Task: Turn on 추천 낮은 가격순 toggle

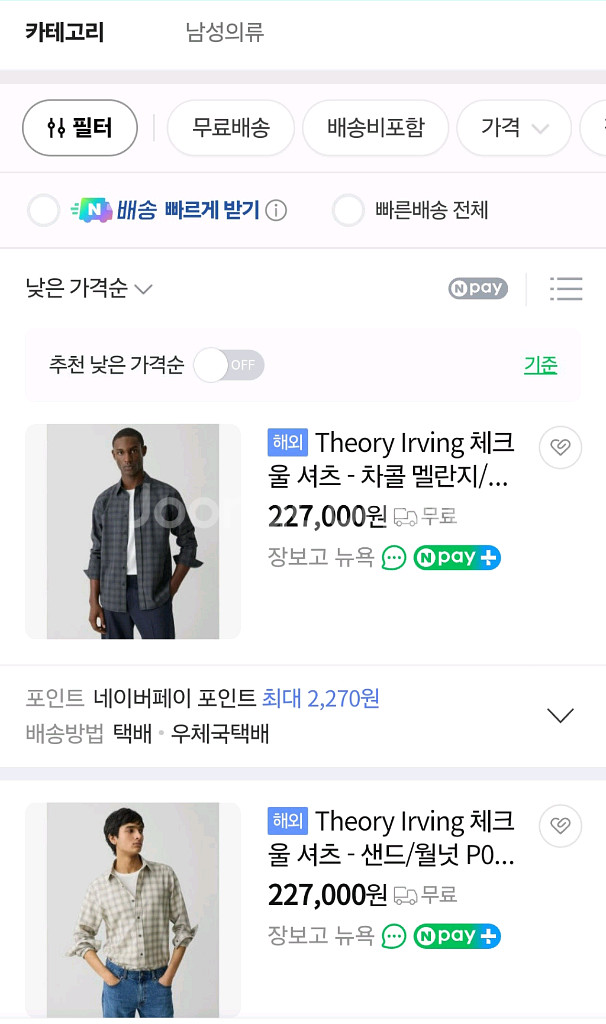Action: click(229, 365)
